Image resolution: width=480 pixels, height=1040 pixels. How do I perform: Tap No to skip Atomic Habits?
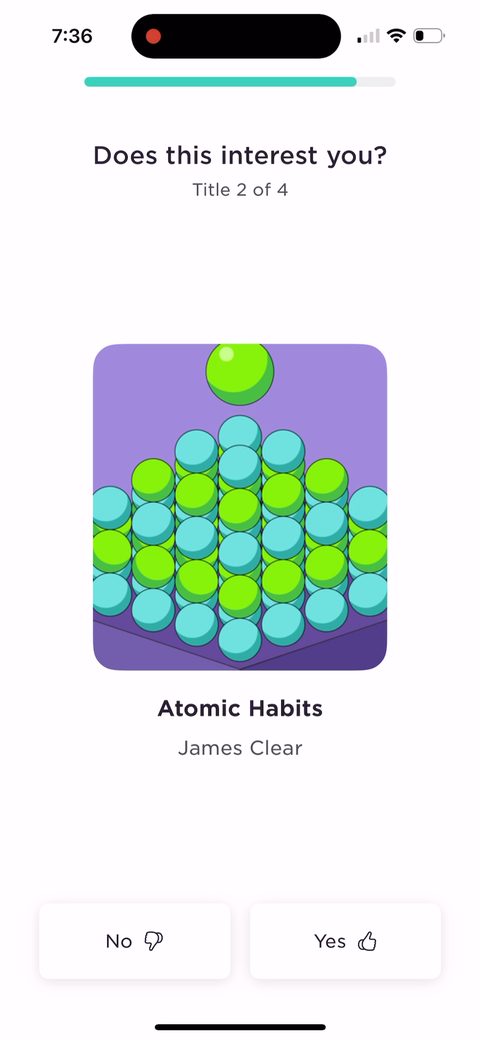135,941
